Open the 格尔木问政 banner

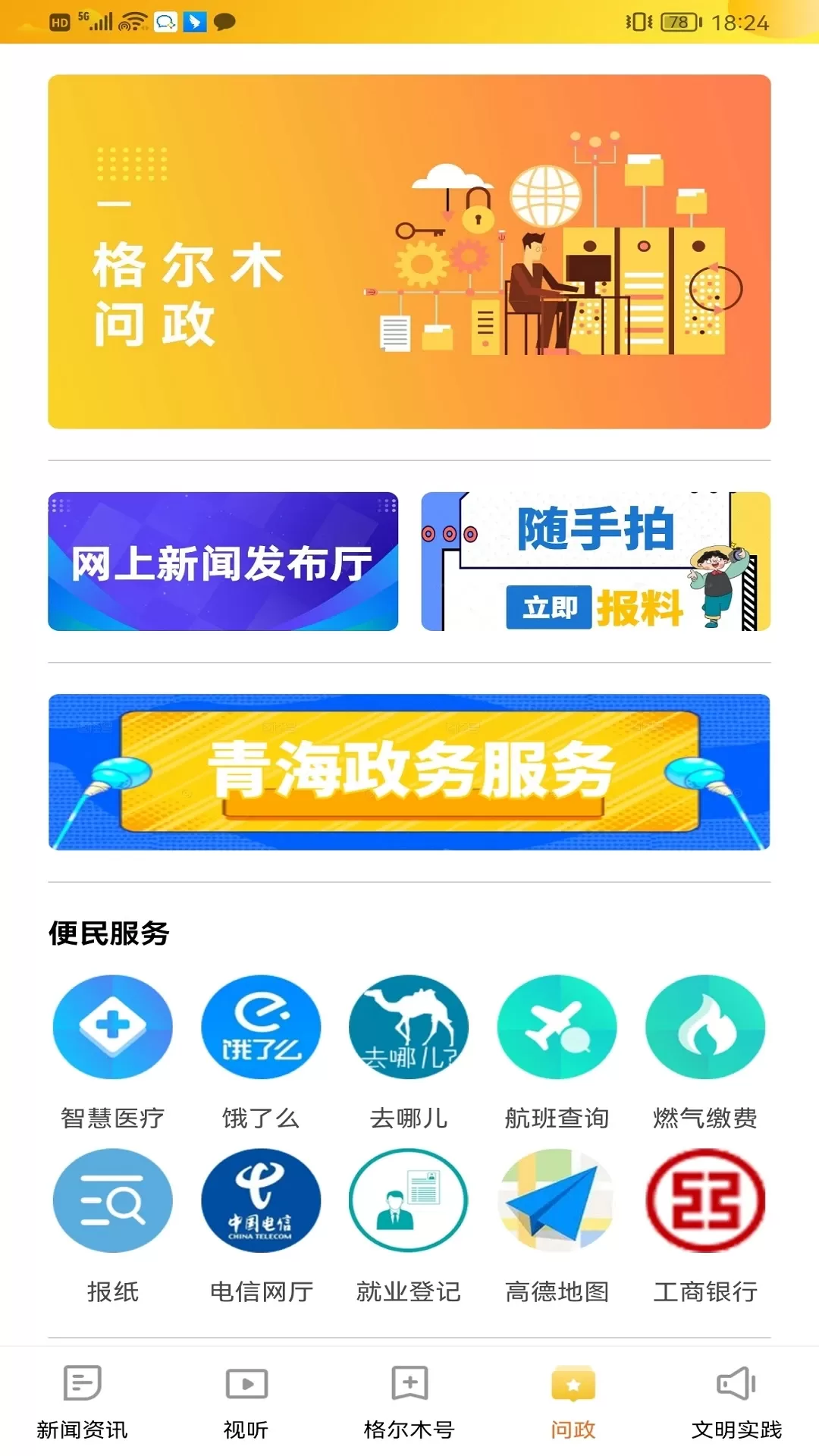click(x=409, y=252)
